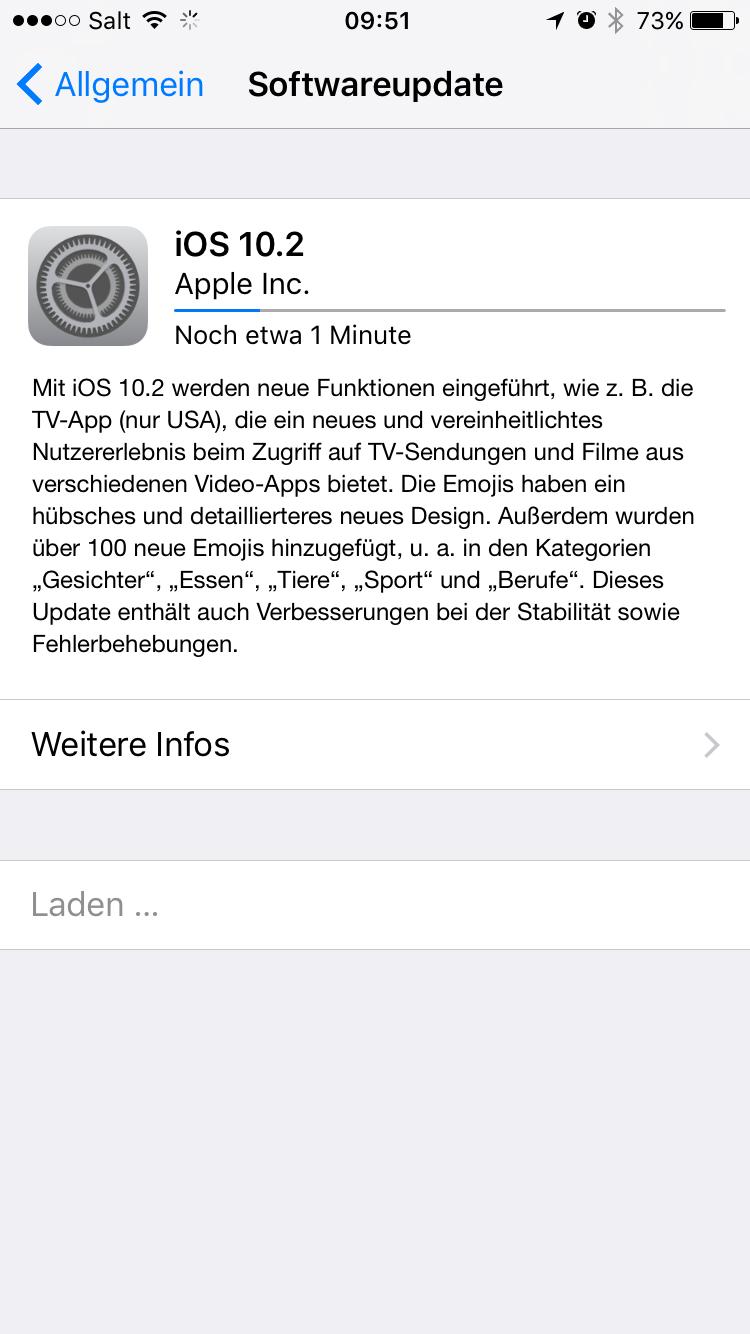Open Weitere Infos about iOS 10.2
Viewport: 750px width, 1334px height.
click(x=375, y=745)
